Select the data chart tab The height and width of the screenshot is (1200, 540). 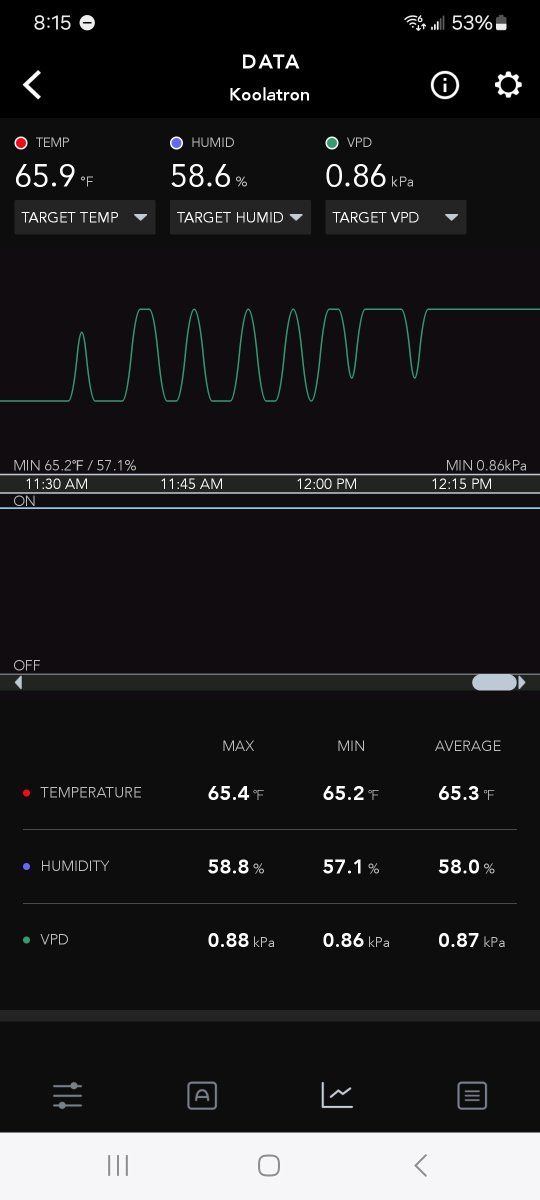[337, 1095]
